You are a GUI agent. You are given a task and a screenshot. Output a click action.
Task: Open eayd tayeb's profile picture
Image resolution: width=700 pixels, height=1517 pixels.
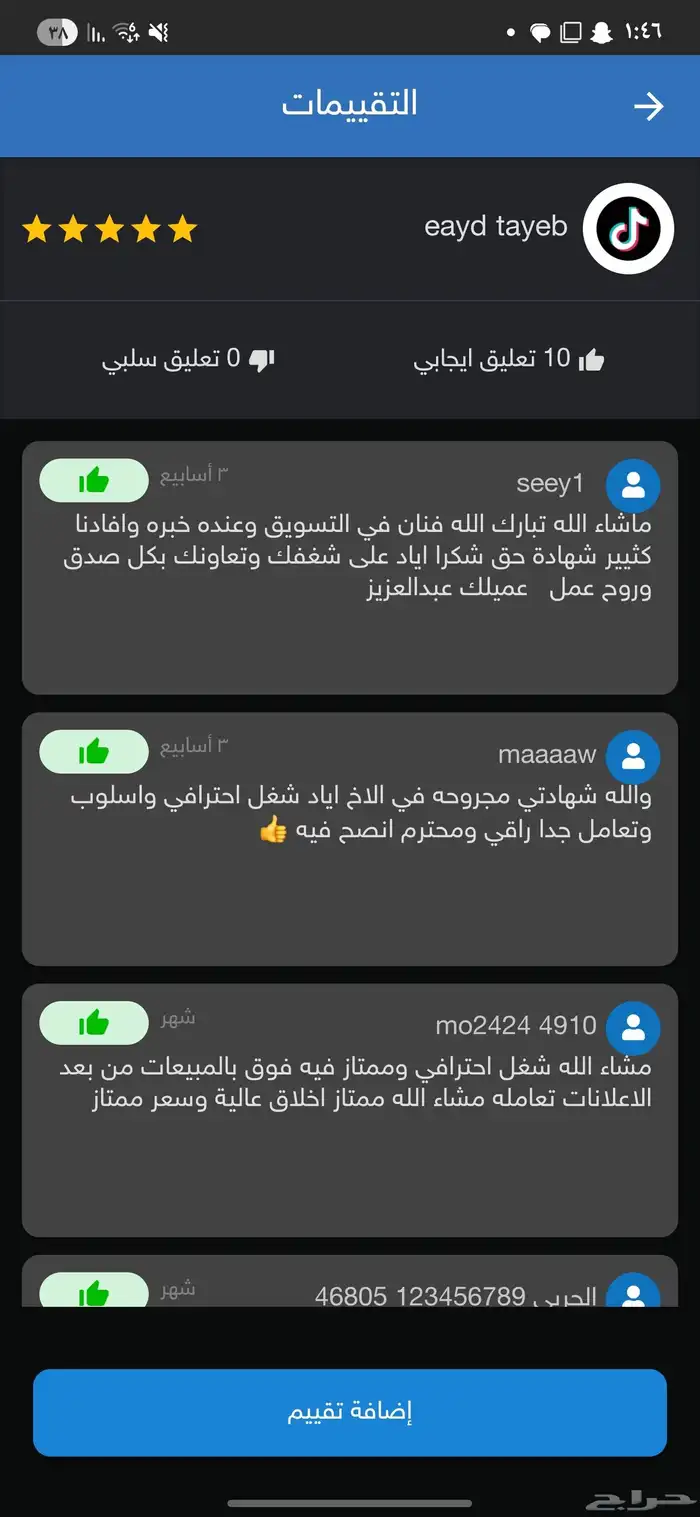point(628,228)
